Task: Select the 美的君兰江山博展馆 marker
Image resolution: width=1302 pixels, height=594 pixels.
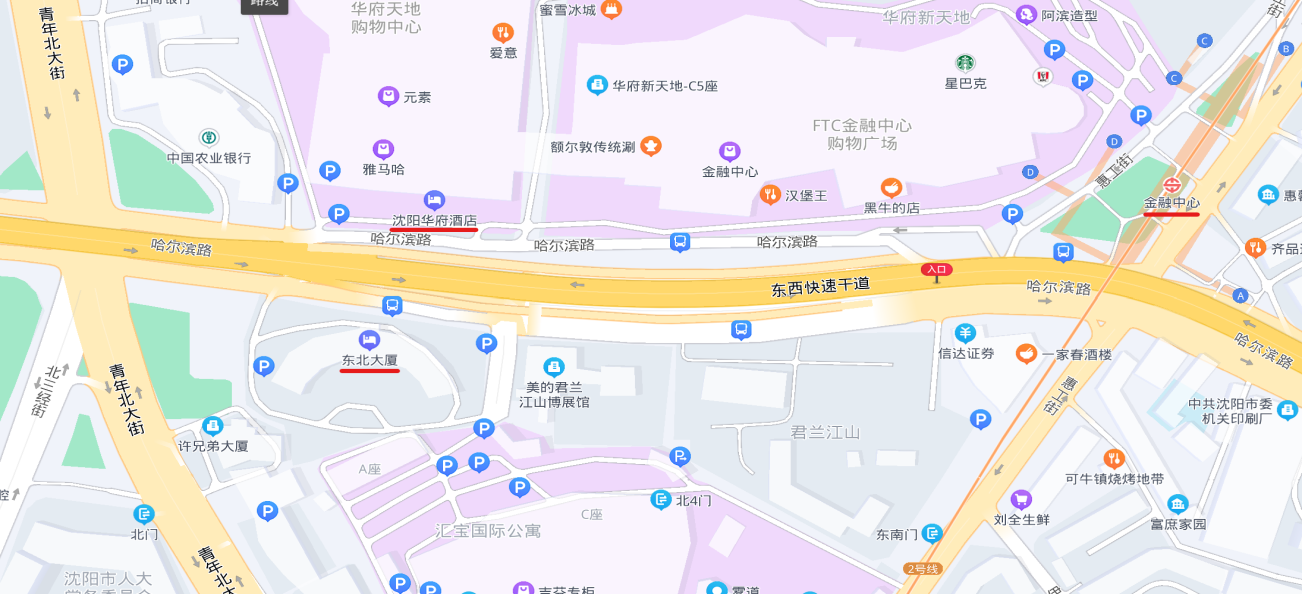Action: click(553, 367)
